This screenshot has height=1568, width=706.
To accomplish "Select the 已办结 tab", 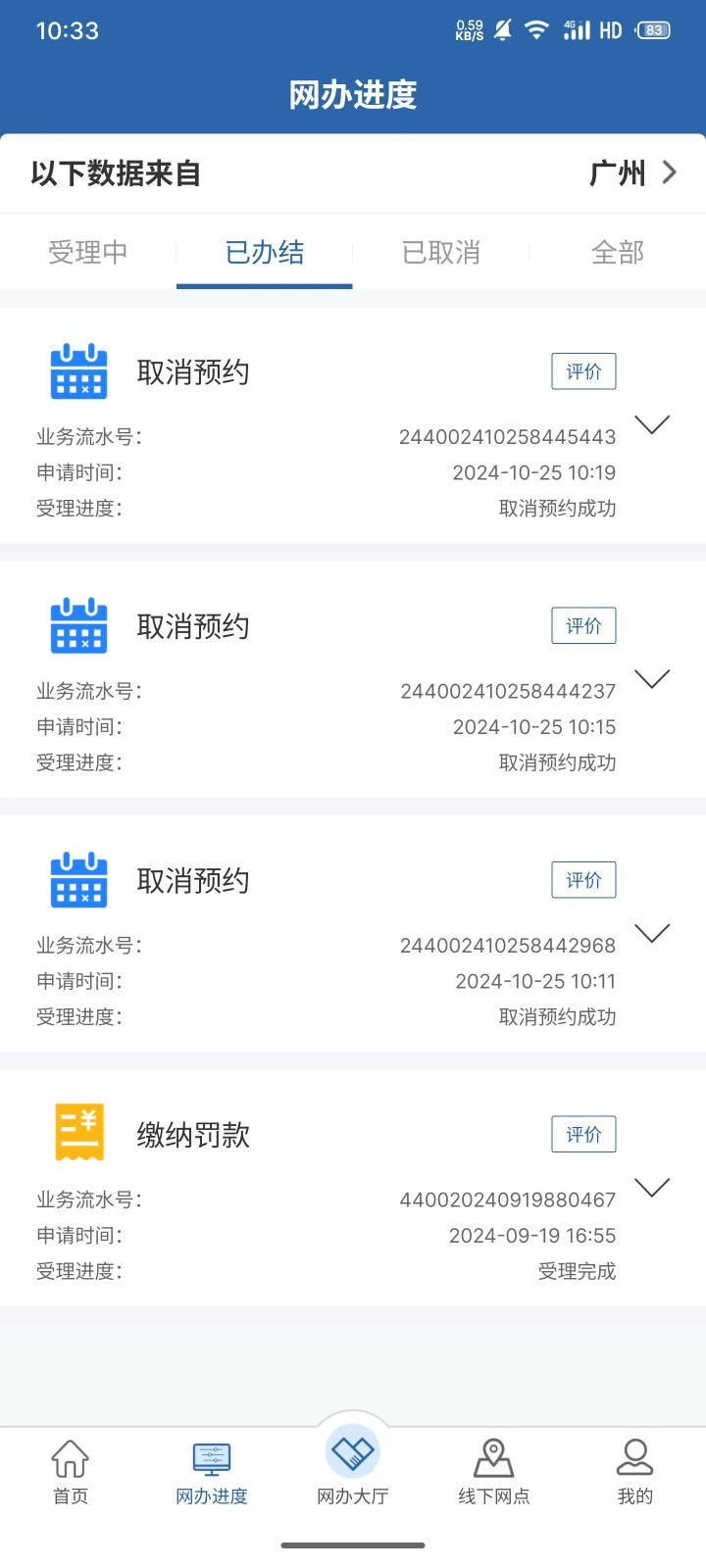I will click(x=265, y=253).
